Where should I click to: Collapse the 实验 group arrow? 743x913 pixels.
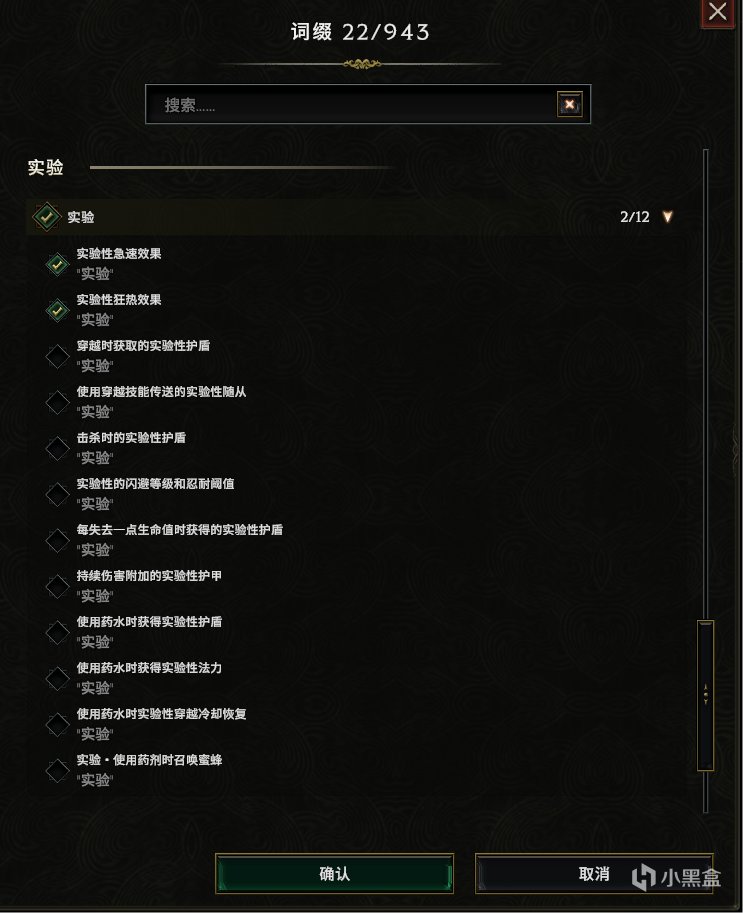tap(668, 217)
